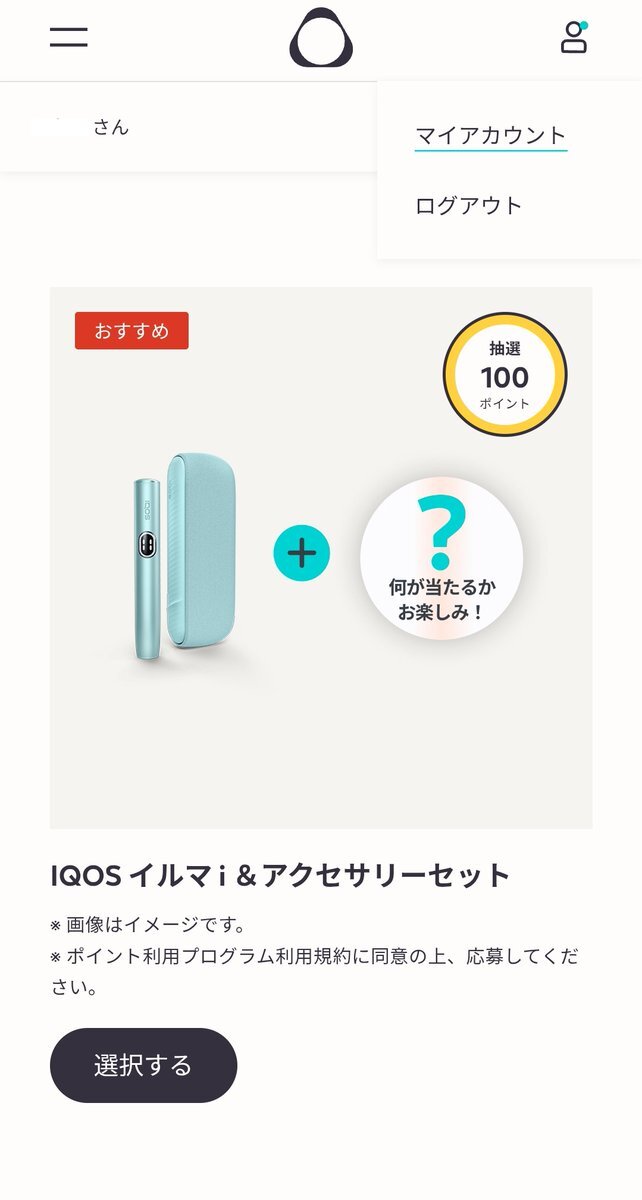Open the hamburger drawer menu

point(69,38)
